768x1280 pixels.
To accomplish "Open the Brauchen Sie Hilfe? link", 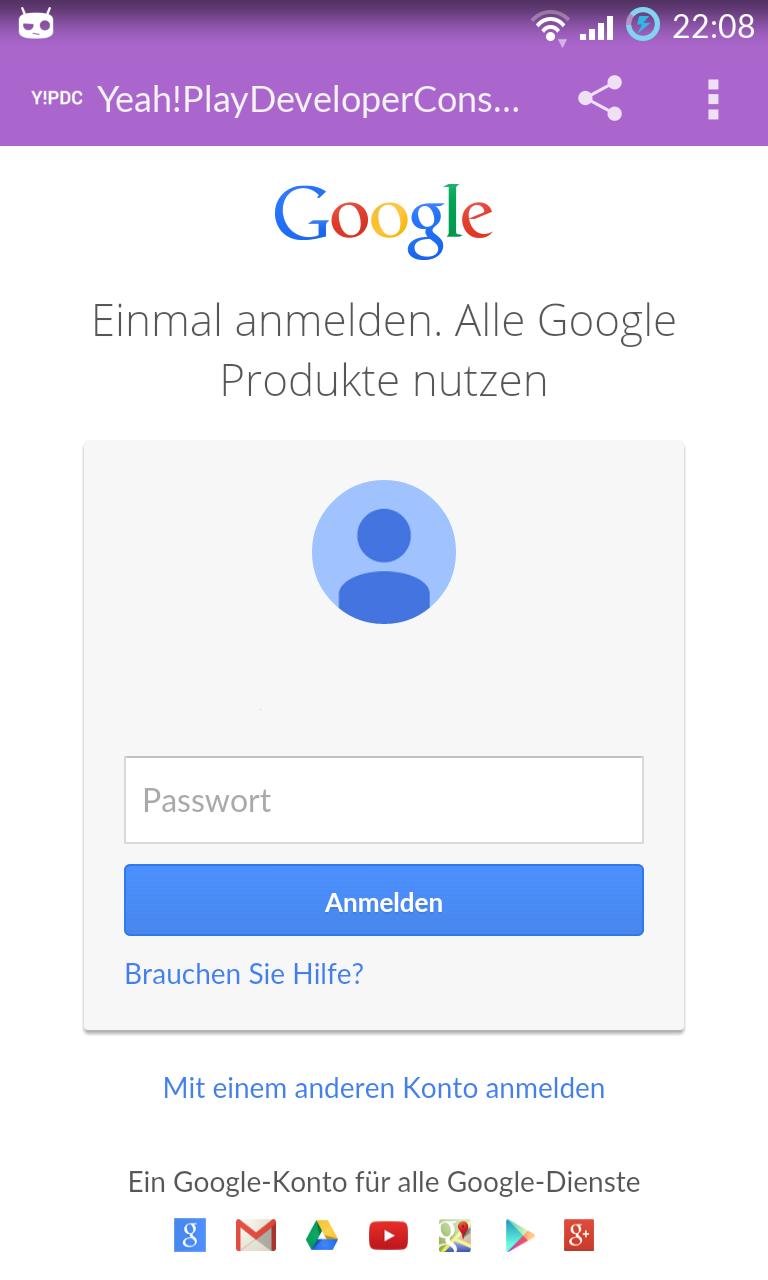I will pos(244,974).
